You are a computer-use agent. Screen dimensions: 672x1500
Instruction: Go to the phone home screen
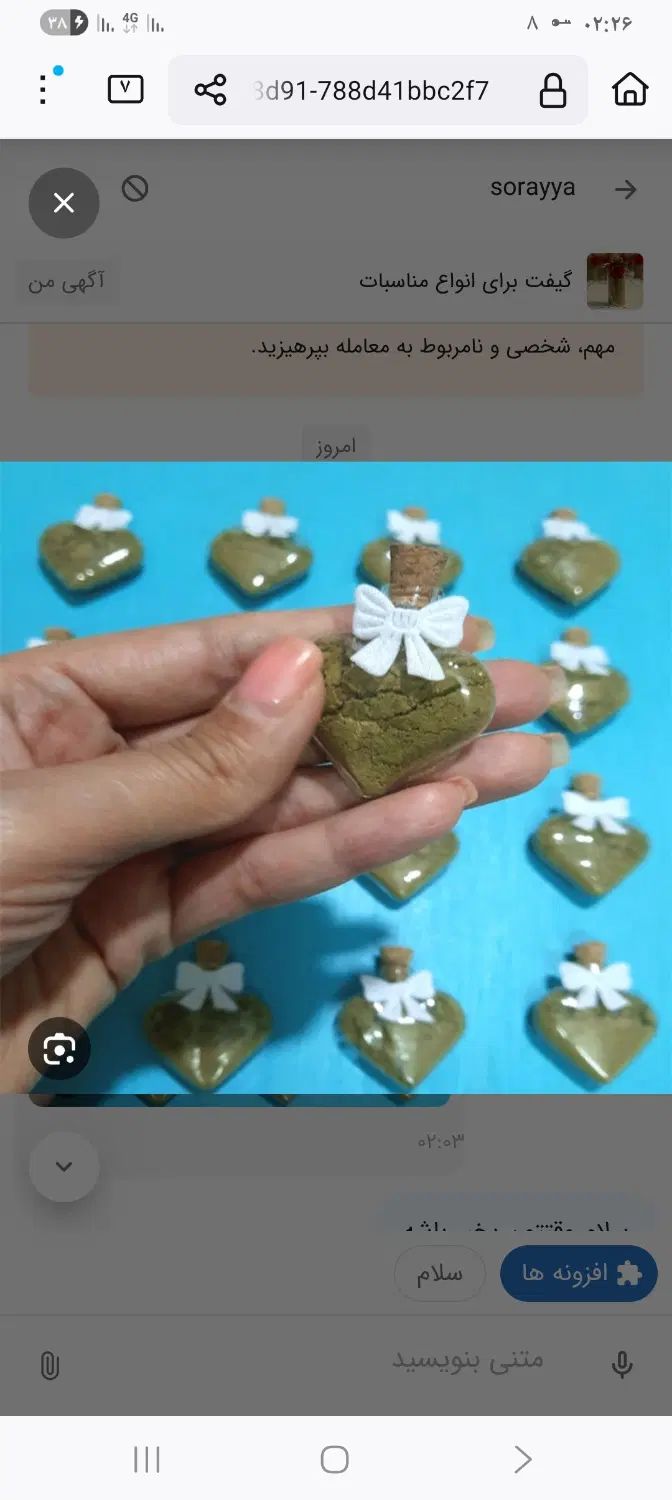point(335,1459)
